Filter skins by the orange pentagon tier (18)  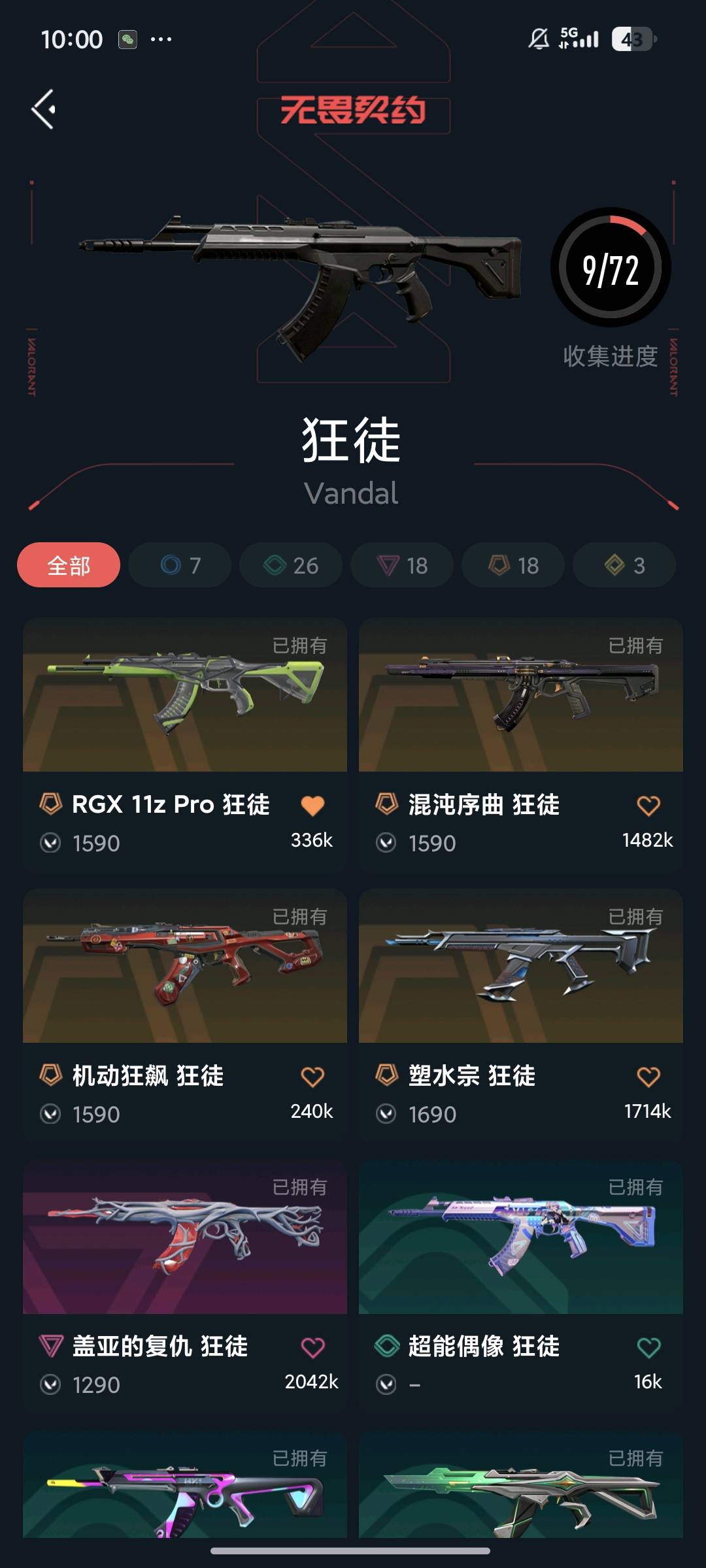(513, 565)
